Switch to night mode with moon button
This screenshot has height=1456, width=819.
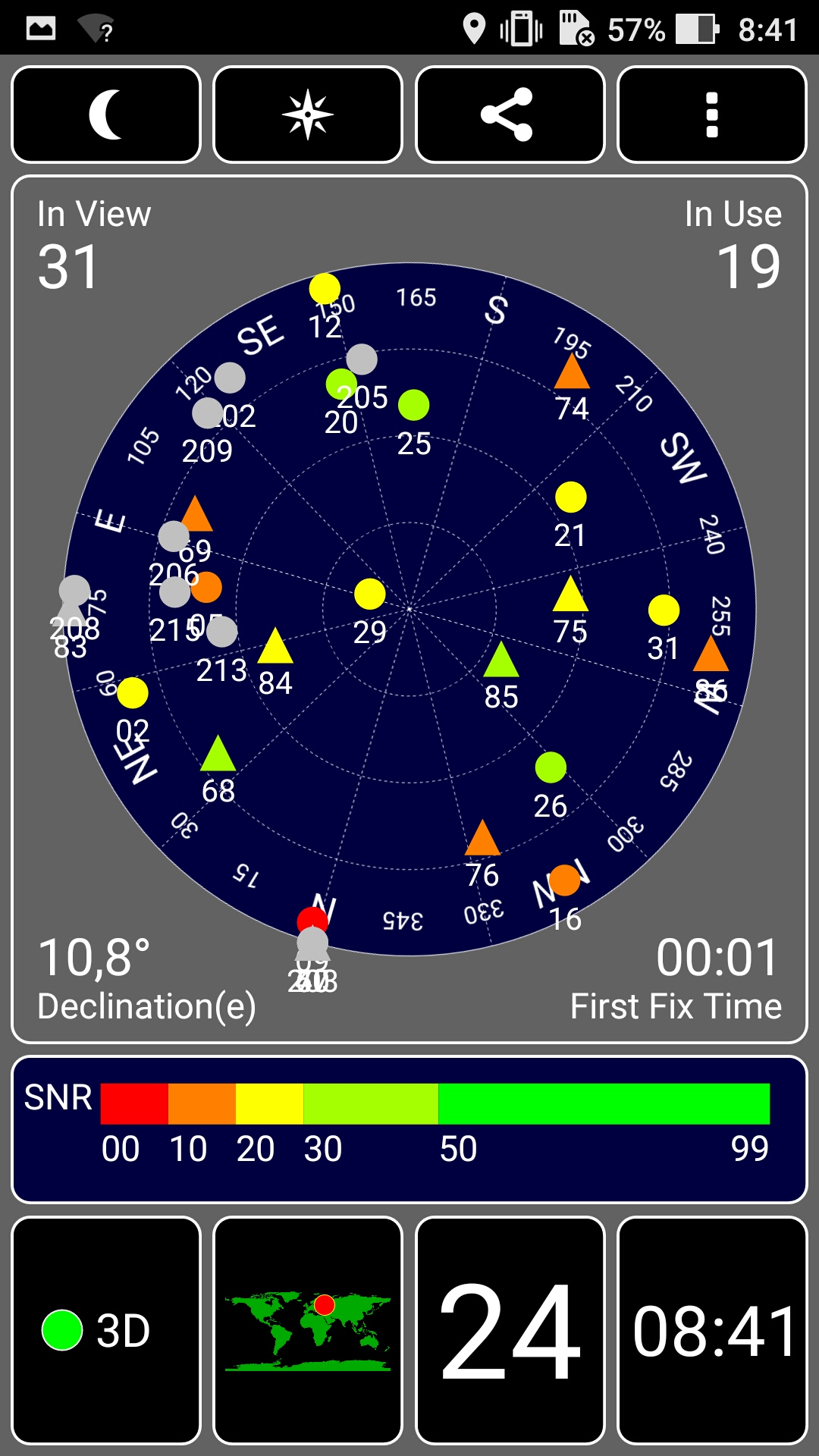coord(106,115)
